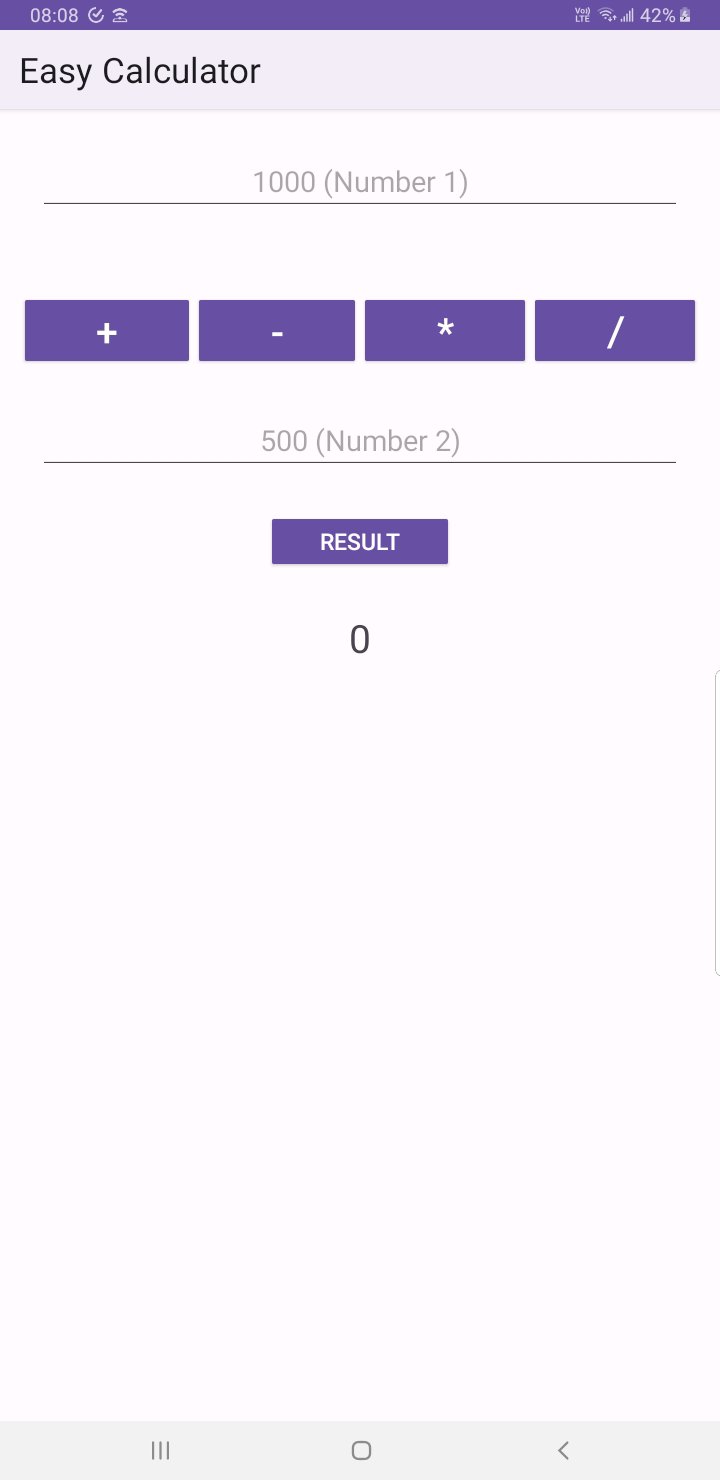This screenshot has width=720, height=1480.
Task: Tap the Back navigation button
Action: point(563,1450)
